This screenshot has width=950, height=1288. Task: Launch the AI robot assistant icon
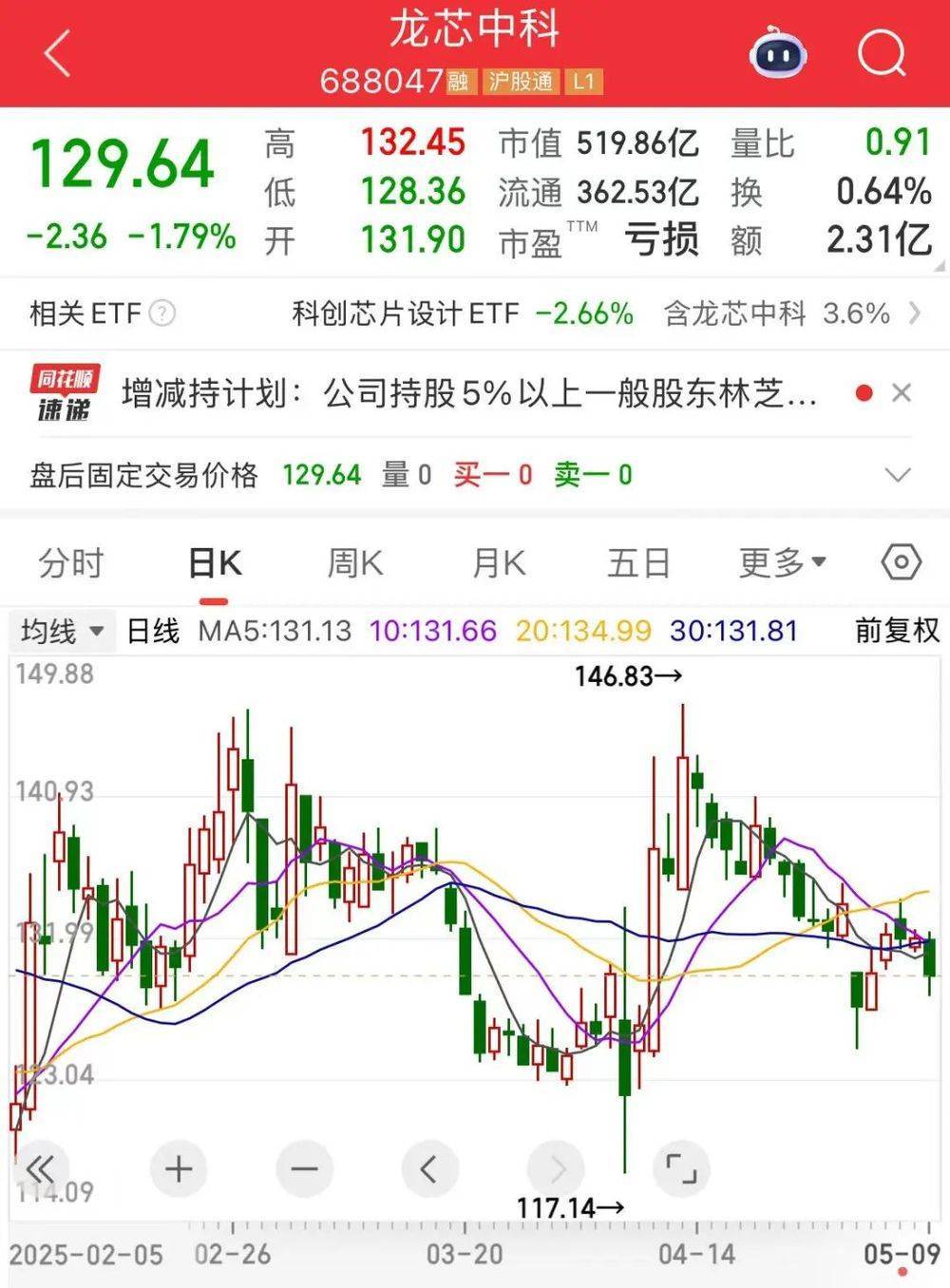point(777,57)
